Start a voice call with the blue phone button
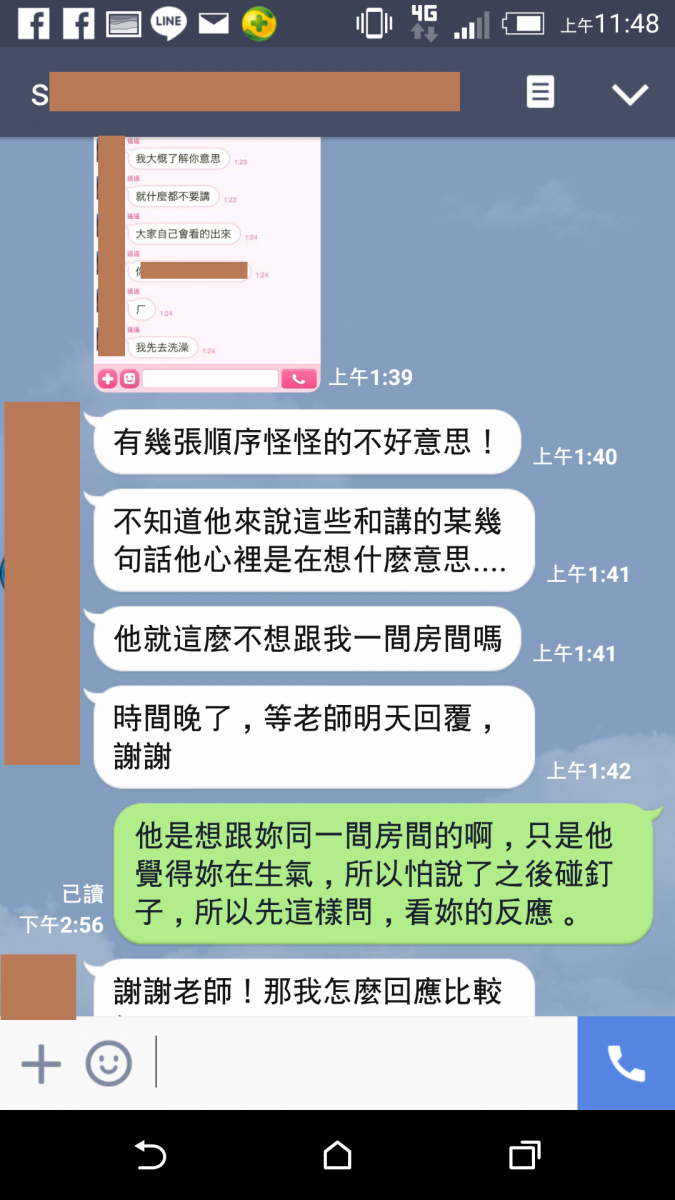This screenshot has width=675, height=1200. click(626, 1063)
